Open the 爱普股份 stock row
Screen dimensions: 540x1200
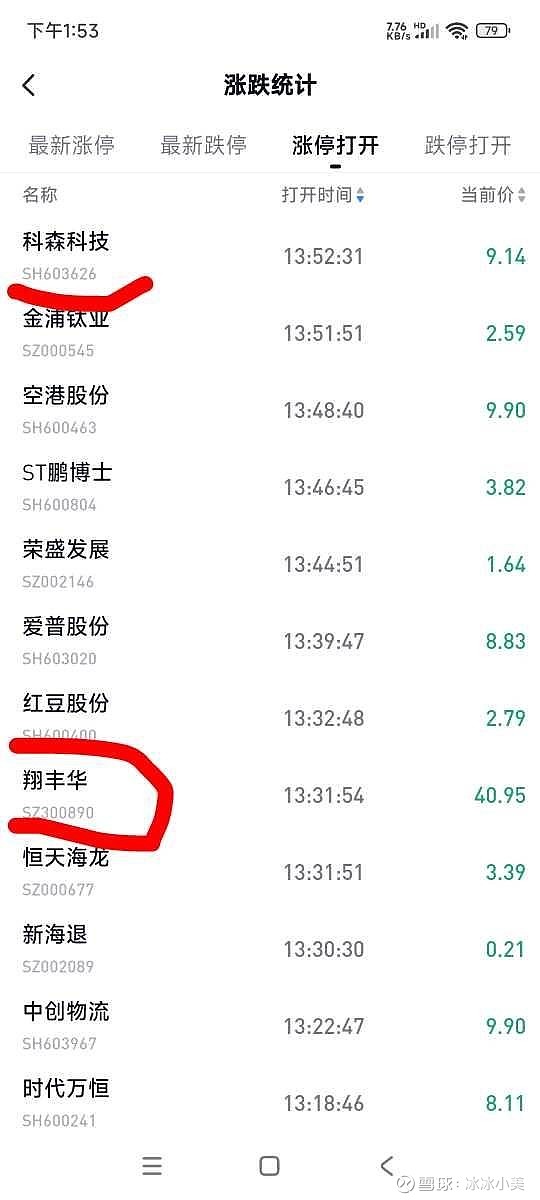pyautogui.click(x=270, y=641)
